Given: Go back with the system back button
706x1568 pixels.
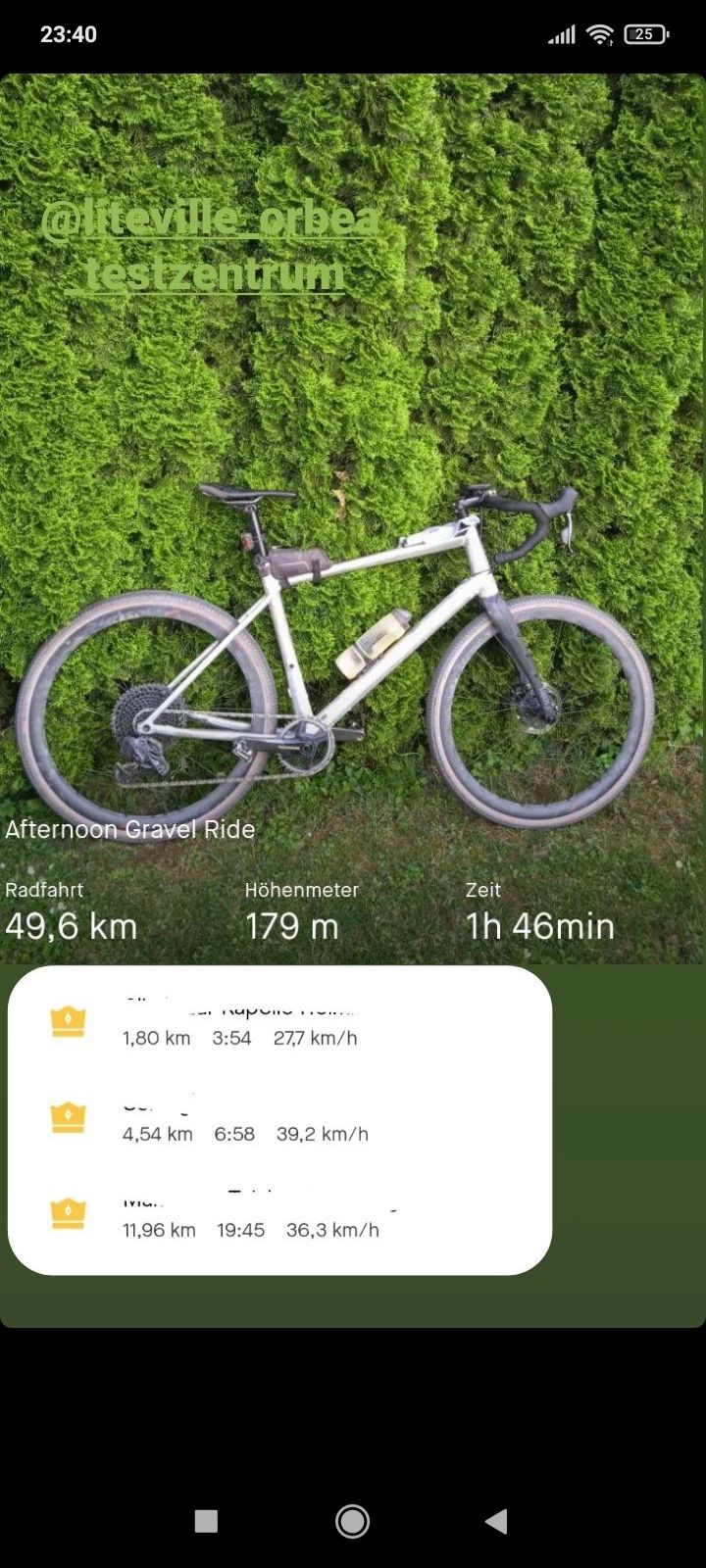Looking at the screenshot, I should (x=496, y=1521).
